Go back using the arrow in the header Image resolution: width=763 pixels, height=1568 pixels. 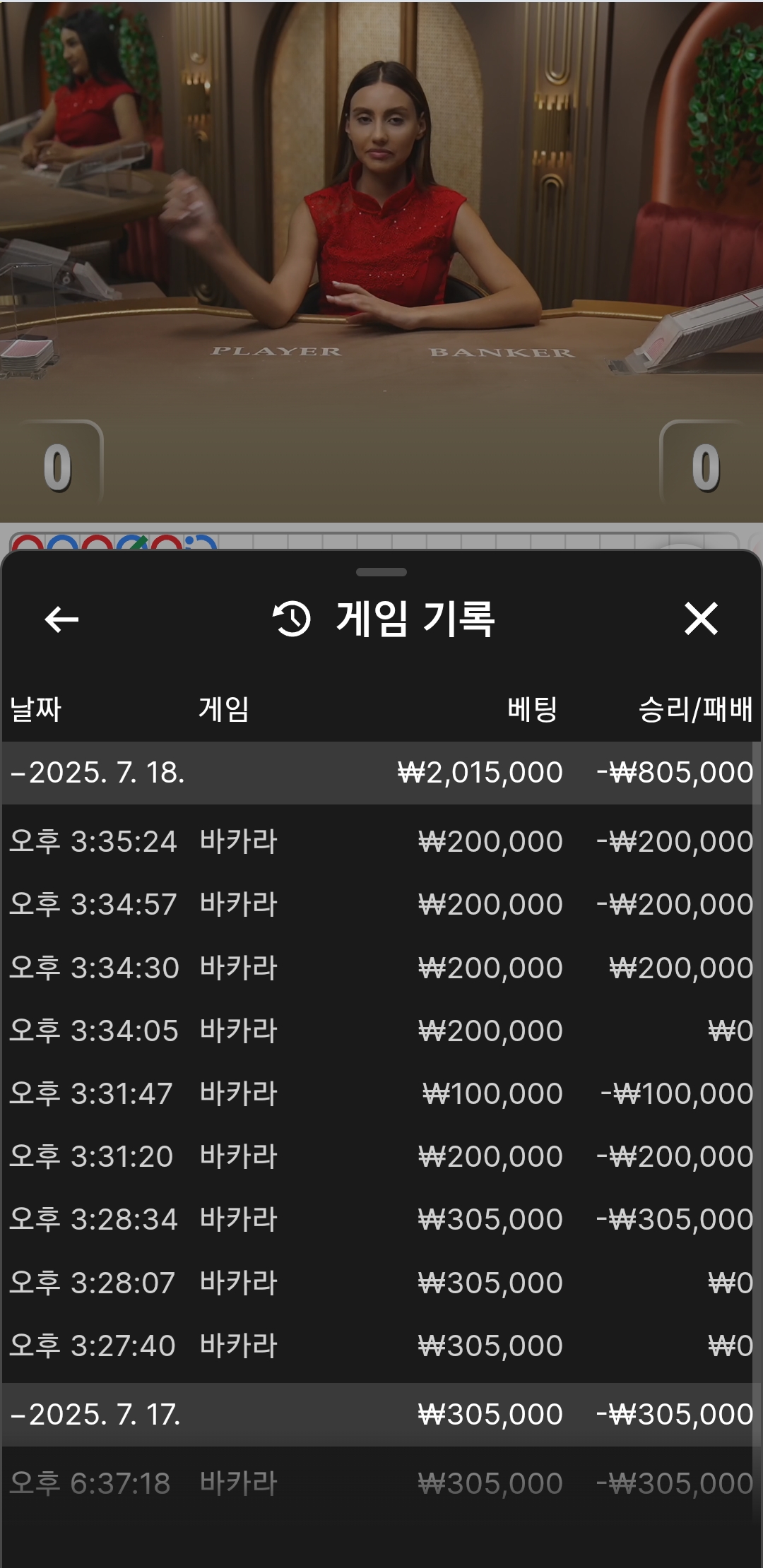(x=61, y=619)
